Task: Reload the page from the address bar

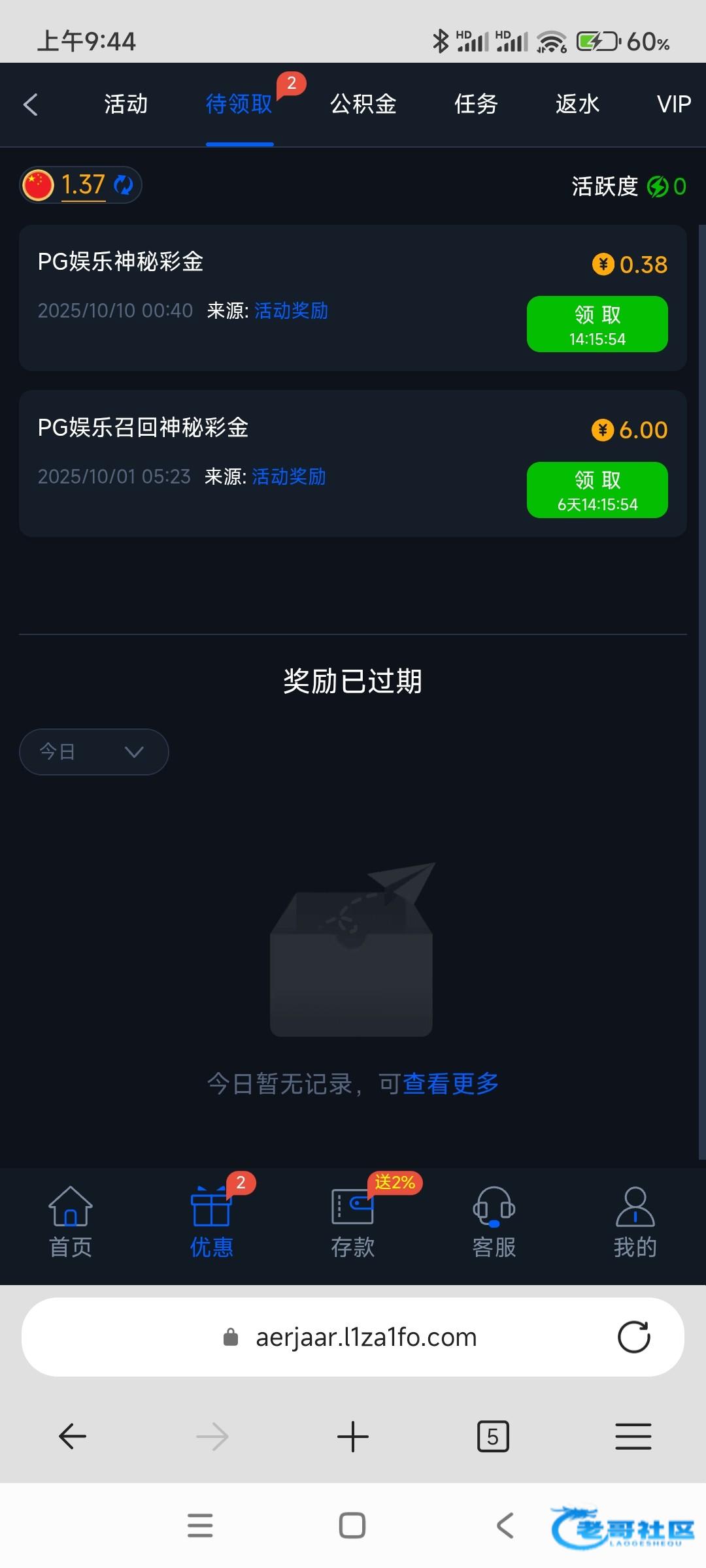Action: (x=633, y=1337)
